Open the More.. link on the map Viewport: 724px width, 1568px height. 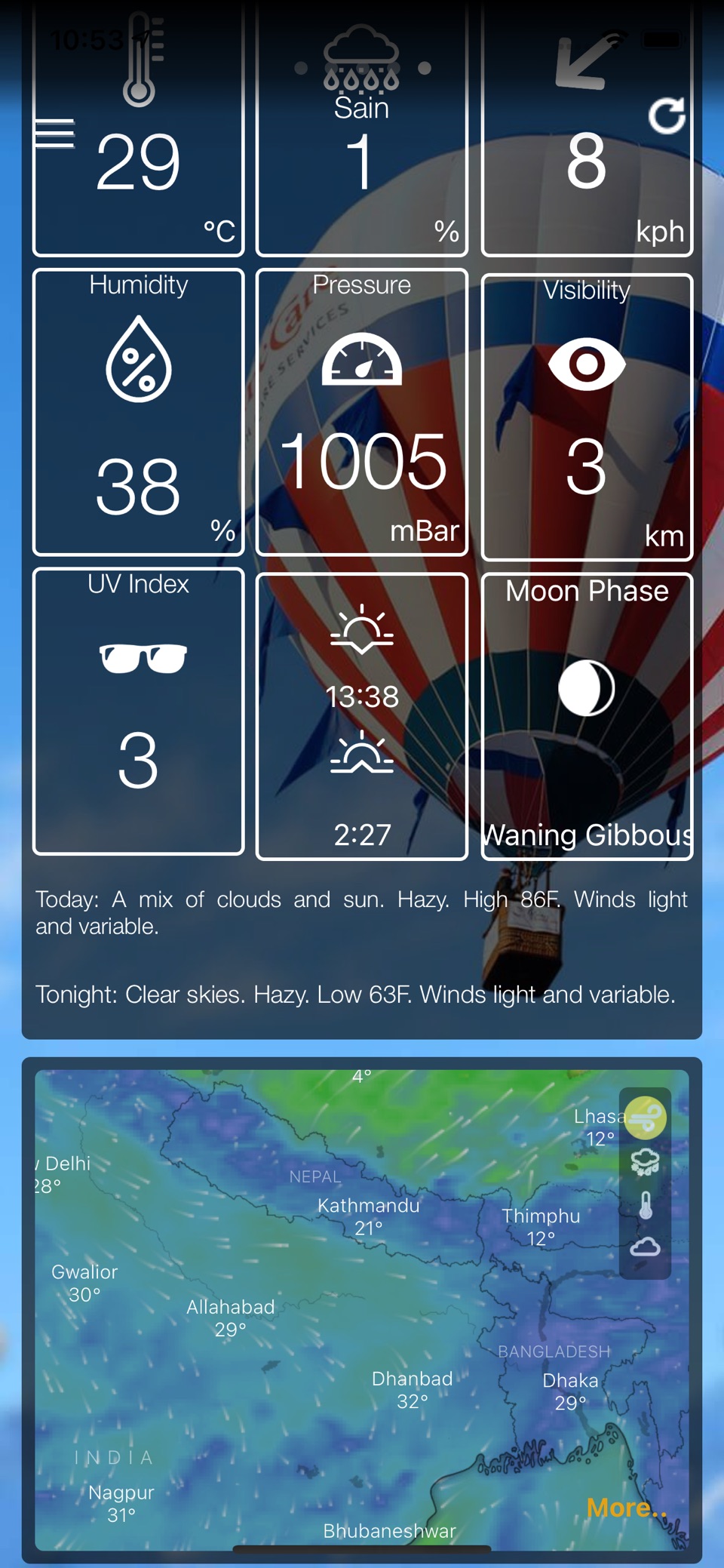[627, 1507]
